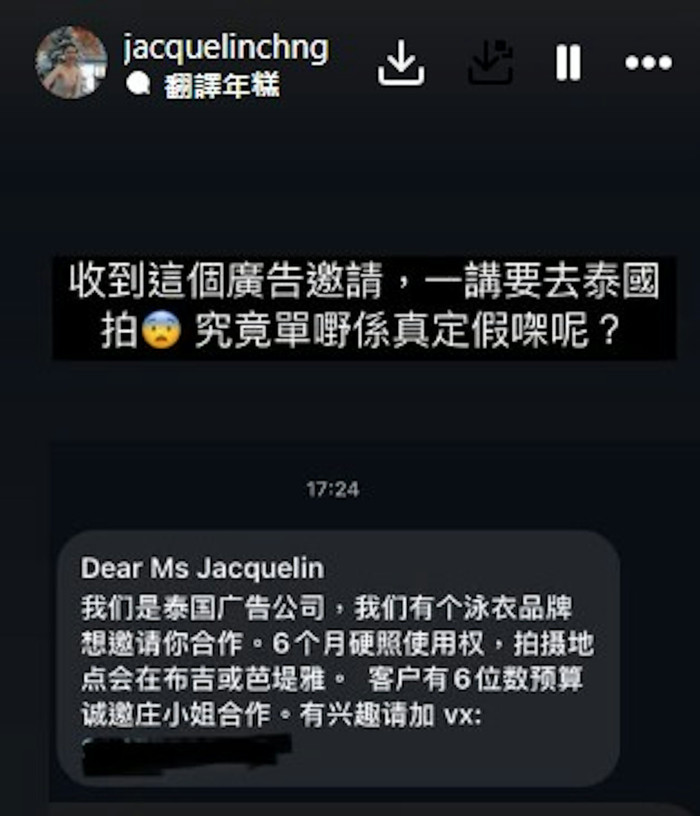Viewport: 700px width, 816px height.
Task: Pause the story playback
Action: click(568, 63)
